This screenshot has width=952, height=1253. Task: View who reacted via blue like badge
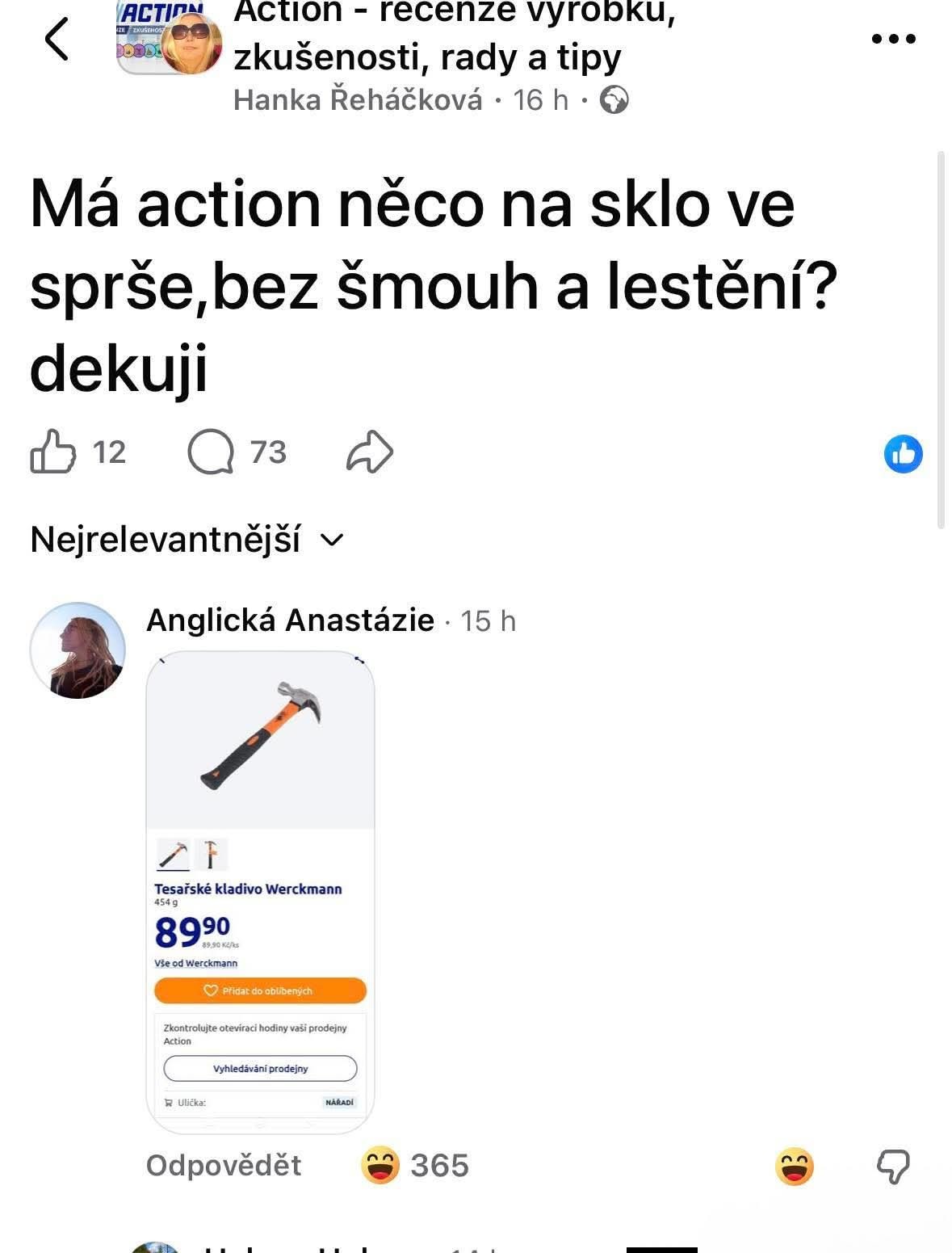click(x=903, y=453)
